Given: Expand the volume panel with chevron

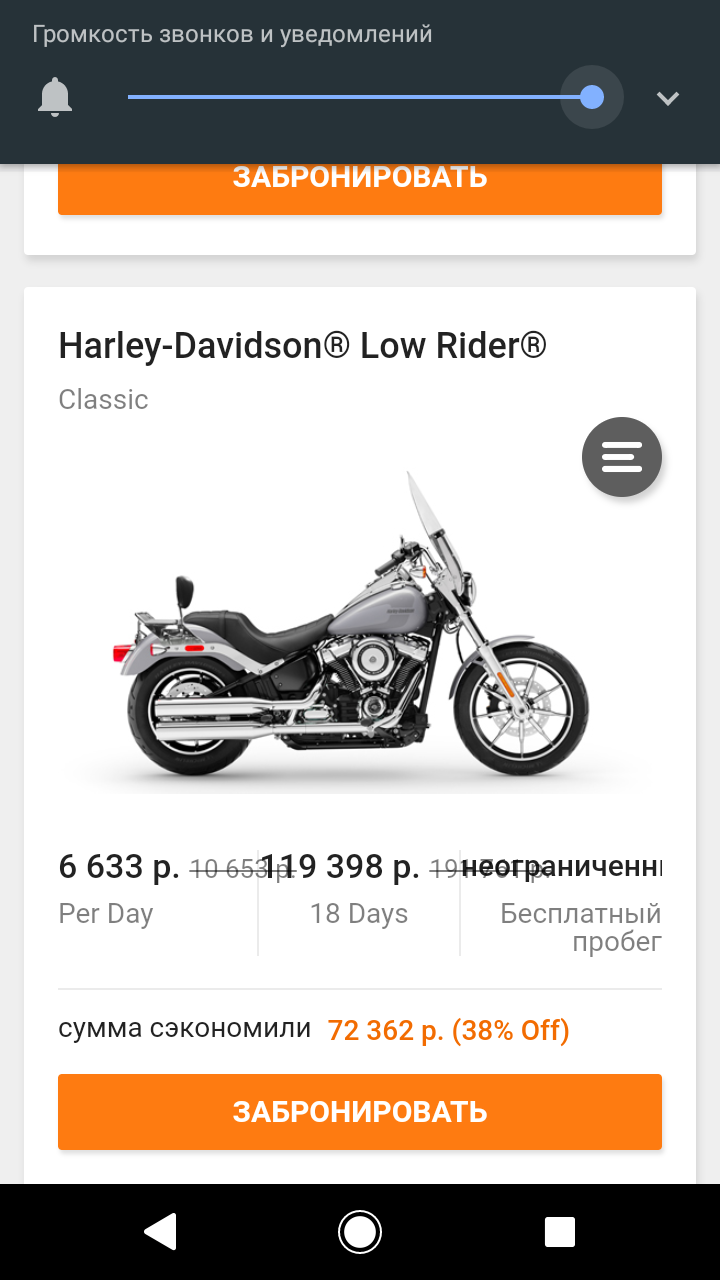Looking at the screenshot, I should (x=668, y=98).
